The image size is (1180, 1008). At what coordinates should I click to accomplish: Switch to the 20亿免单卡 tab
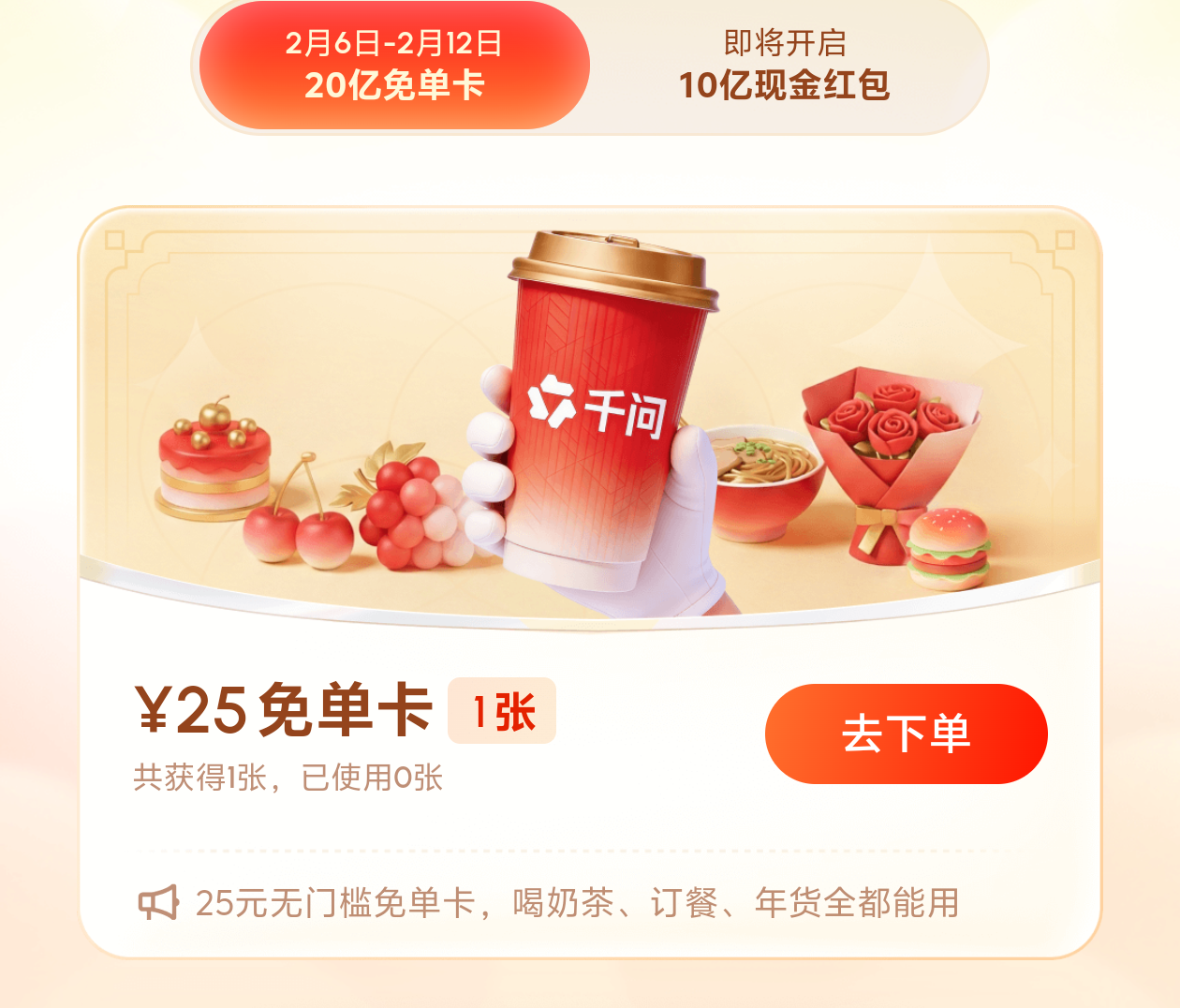[394, 66]
